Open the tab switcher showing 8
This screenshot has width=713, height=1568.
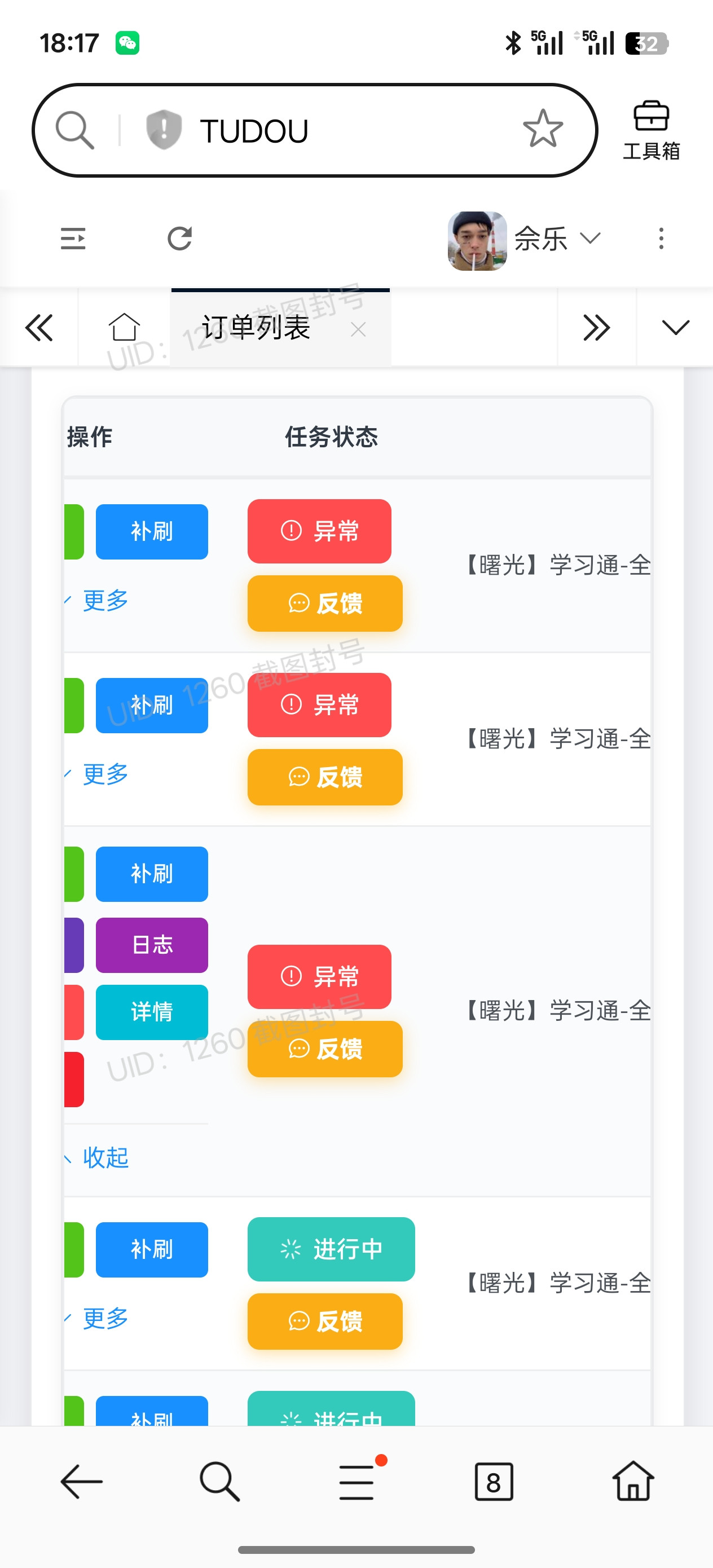tap(494, 1481)
